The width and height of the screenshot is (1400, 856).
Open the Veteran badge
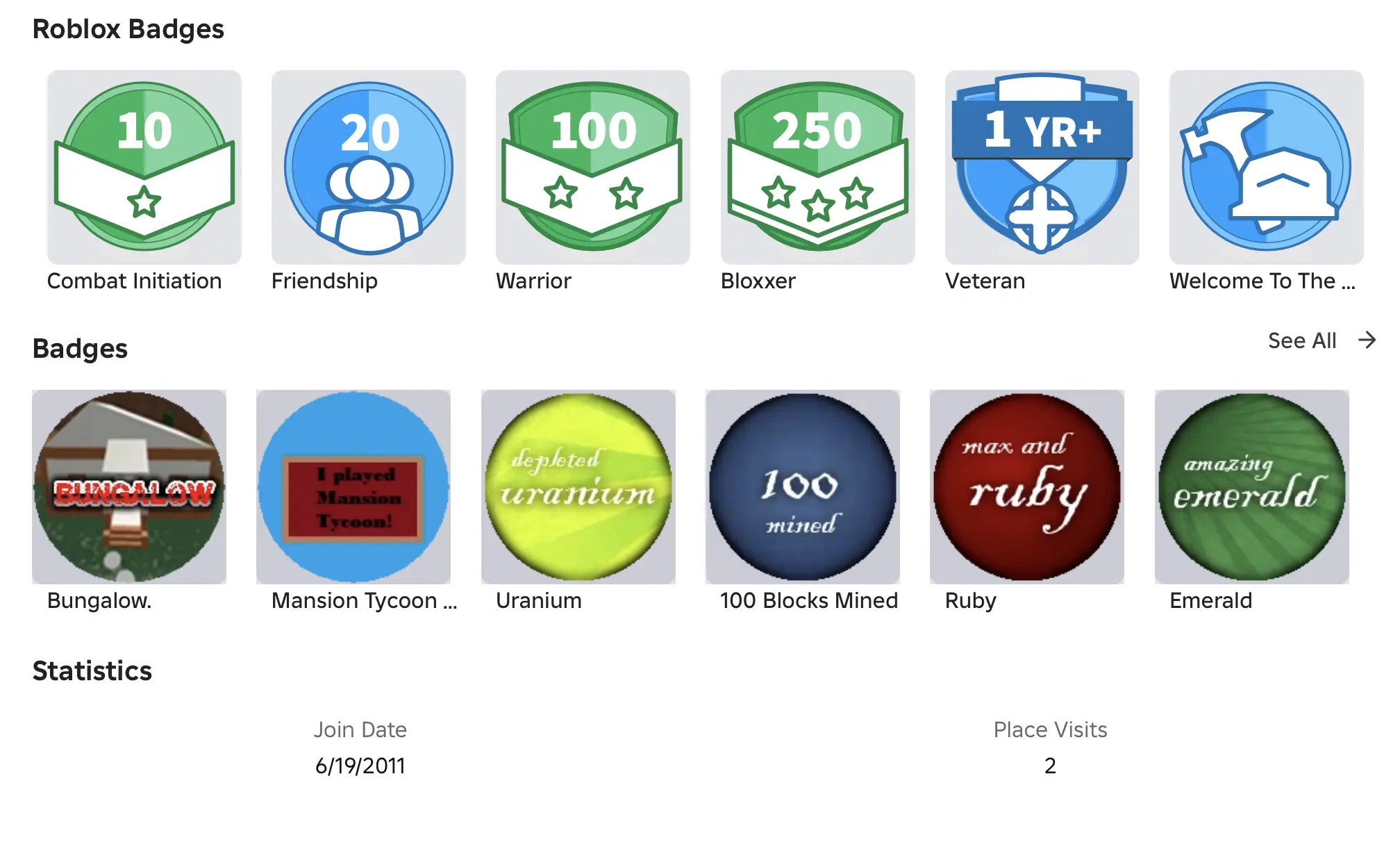pos(1042,167)
